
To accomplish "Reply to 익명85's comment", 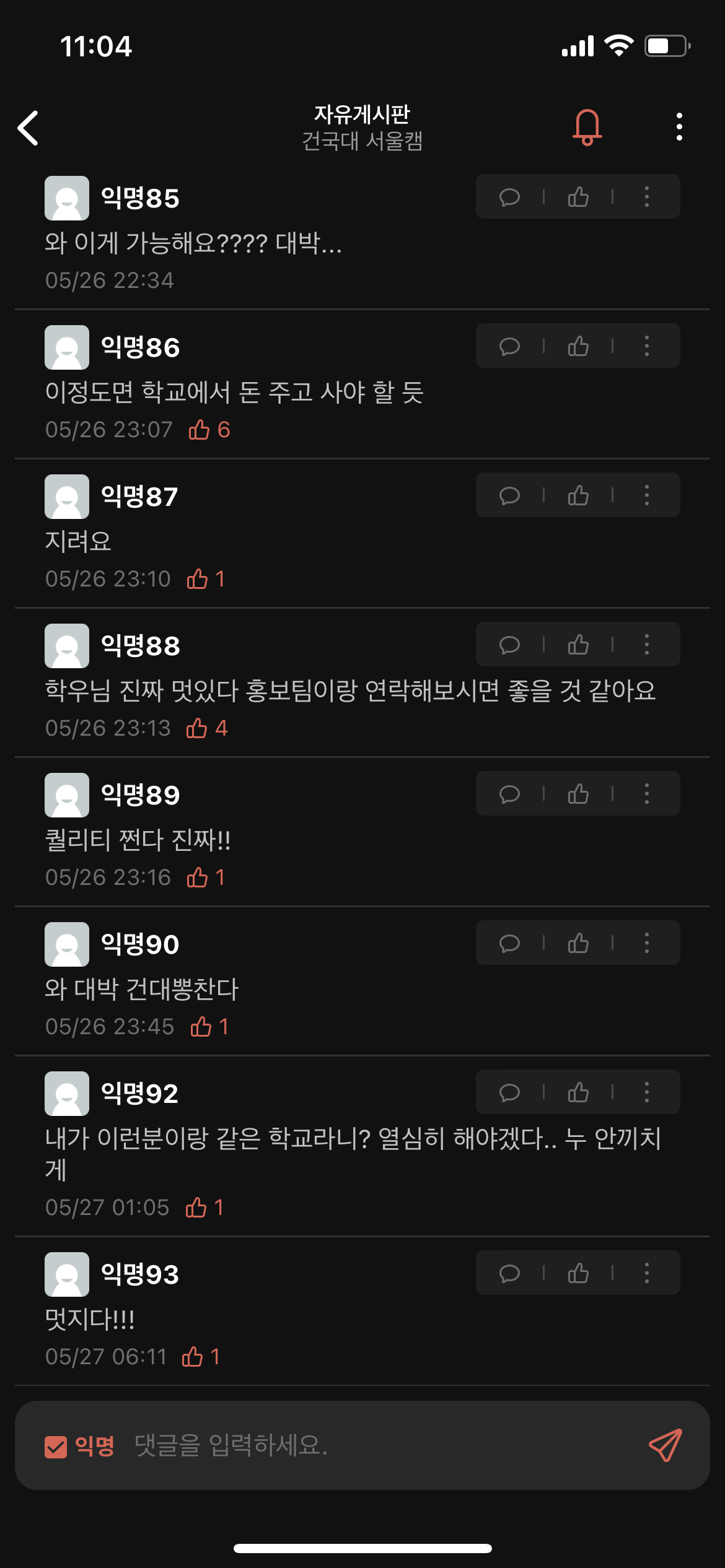I will [509, 197].
